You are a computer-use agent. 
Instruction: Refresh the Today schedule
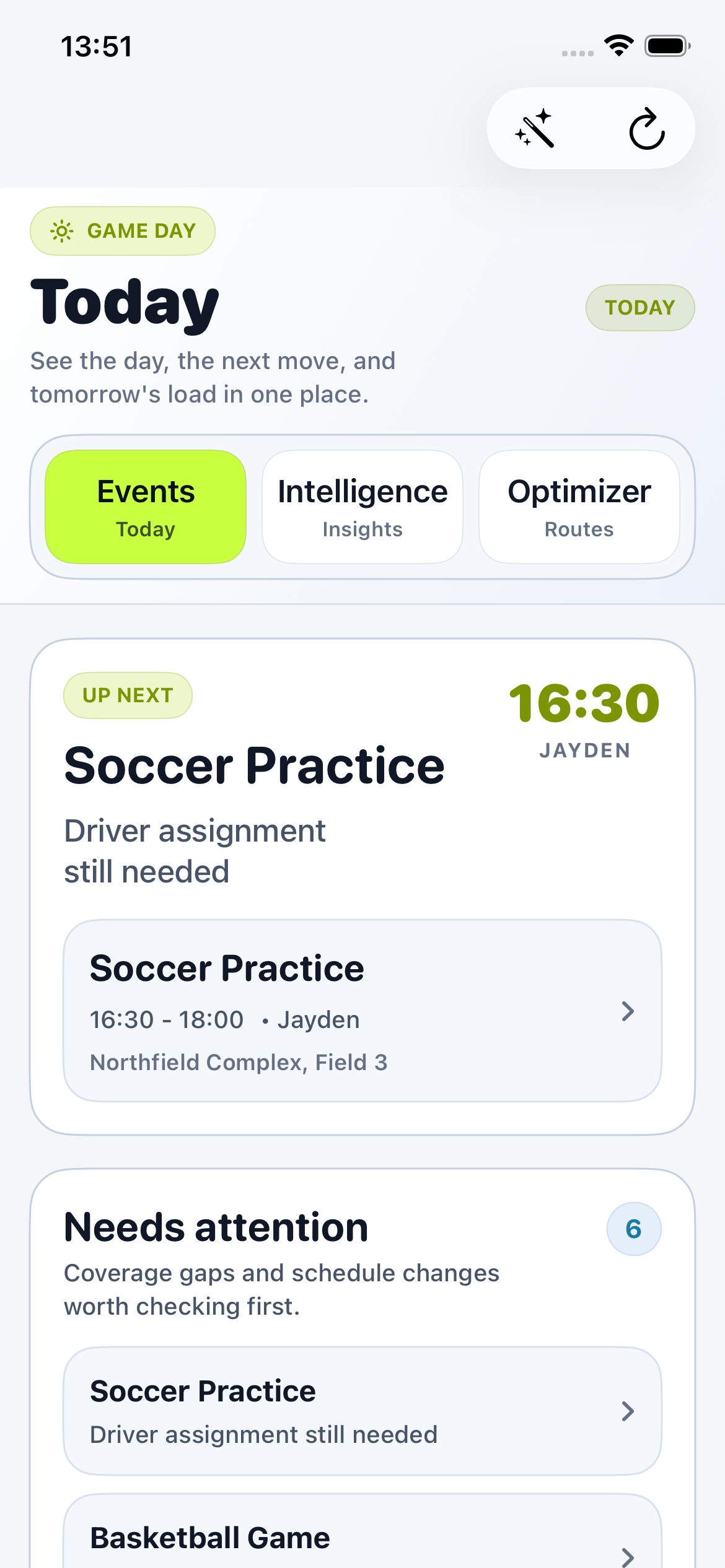(647, 129)
